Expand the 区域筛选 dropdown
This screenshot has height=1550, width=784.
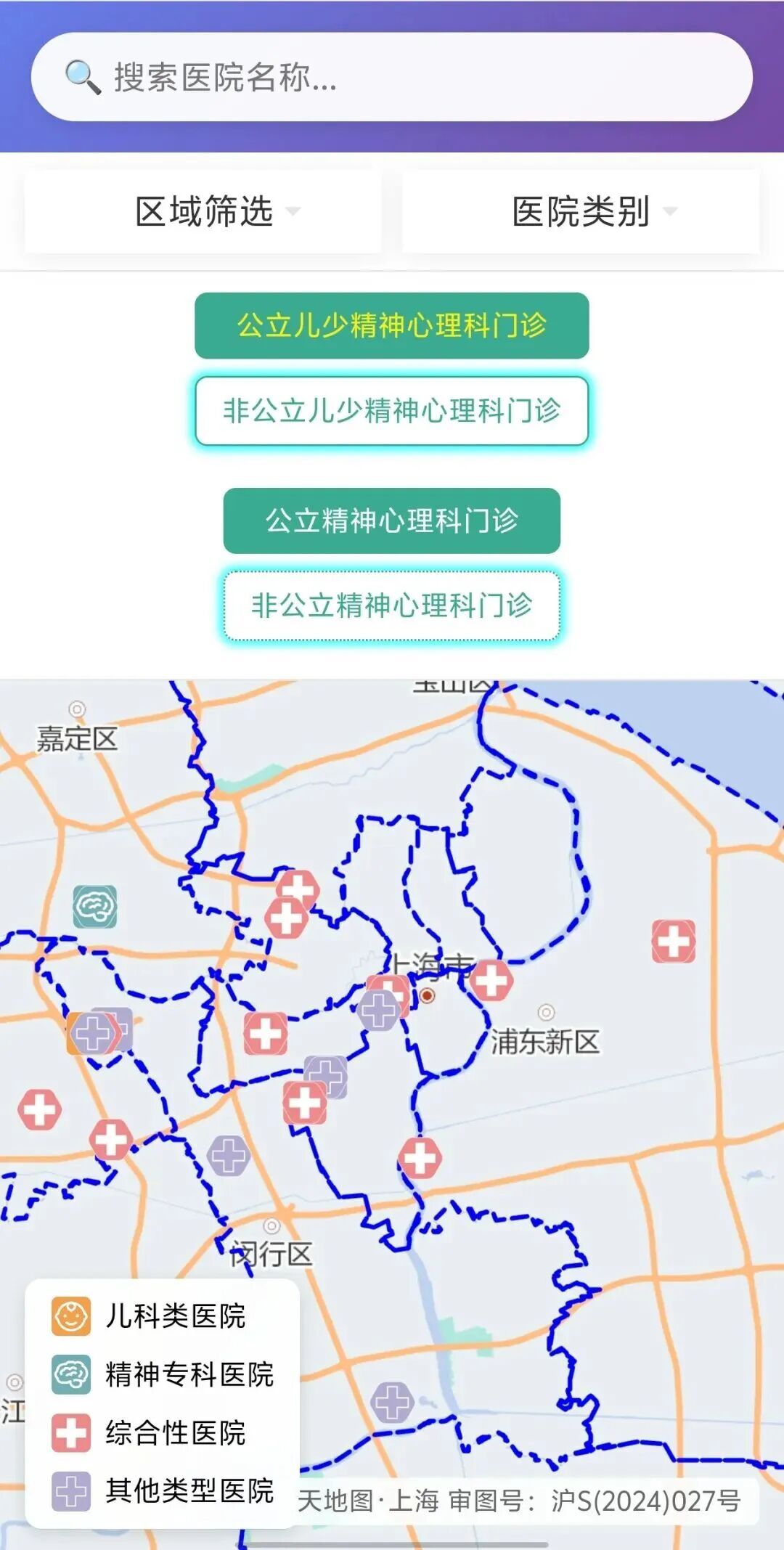(204, 211)
